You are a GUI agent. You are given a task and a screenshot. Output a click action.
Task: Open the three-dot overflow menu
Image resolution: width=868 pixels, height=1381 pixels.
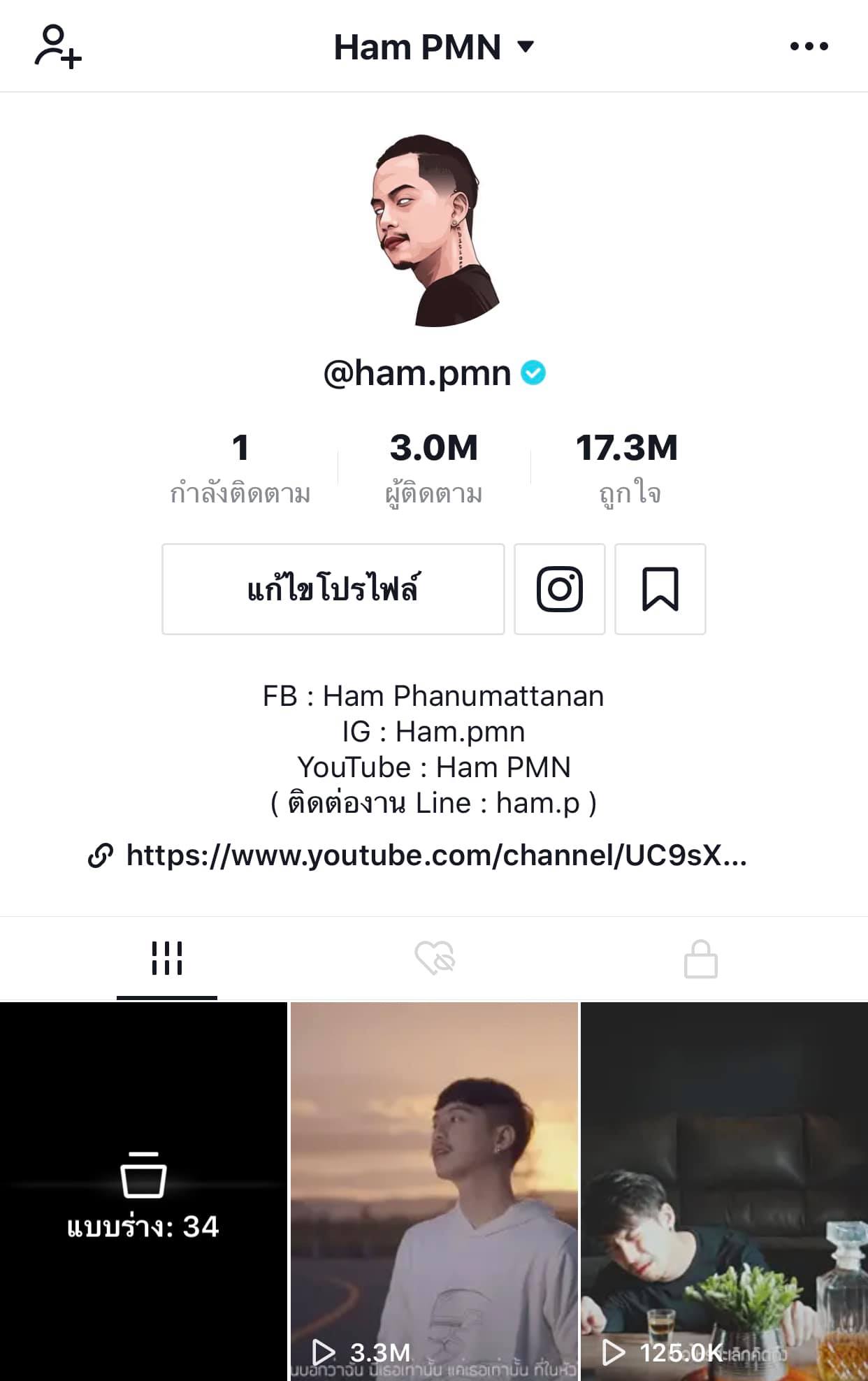point(809,46)
